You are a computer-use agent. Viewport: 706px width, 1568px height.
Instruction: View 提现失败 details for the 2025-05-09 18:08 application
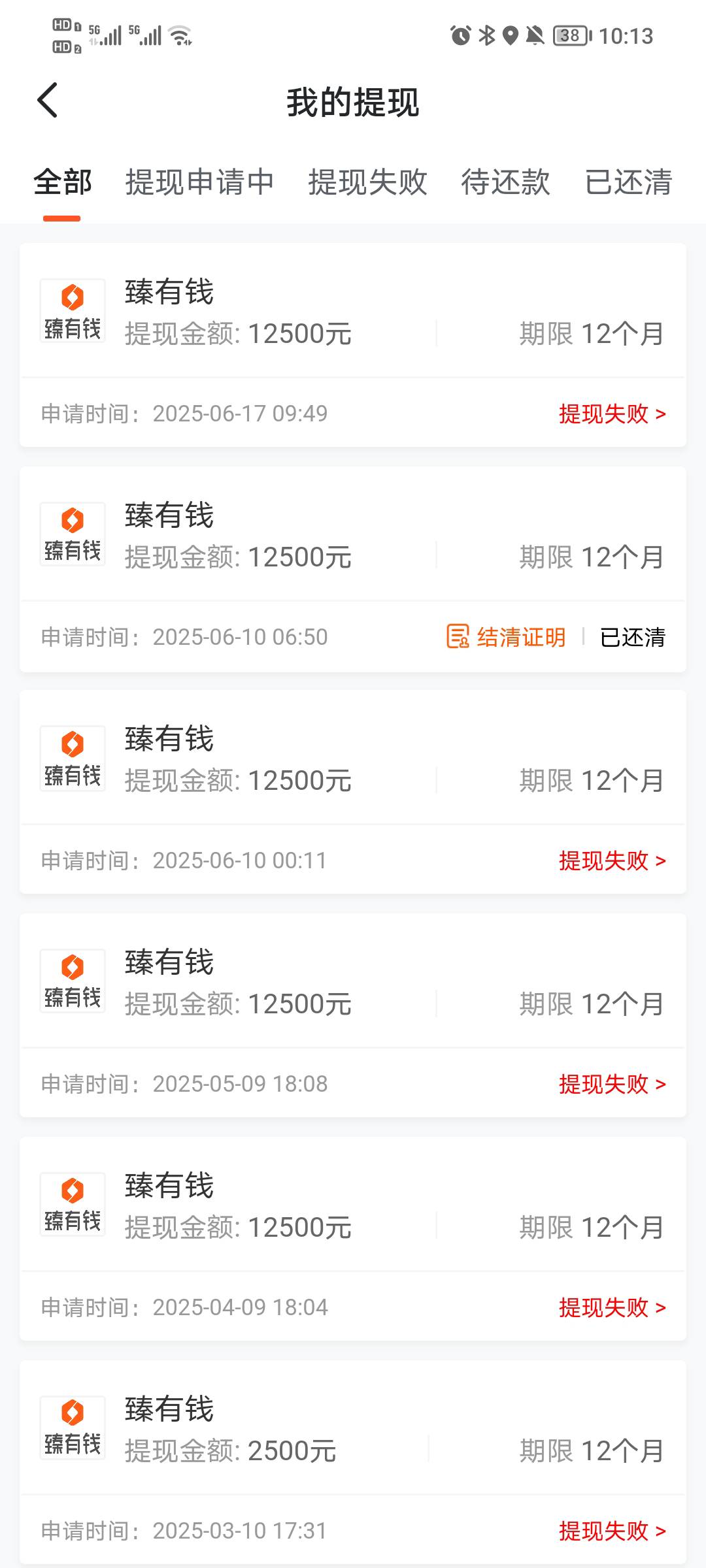(x=613, y=1084)
